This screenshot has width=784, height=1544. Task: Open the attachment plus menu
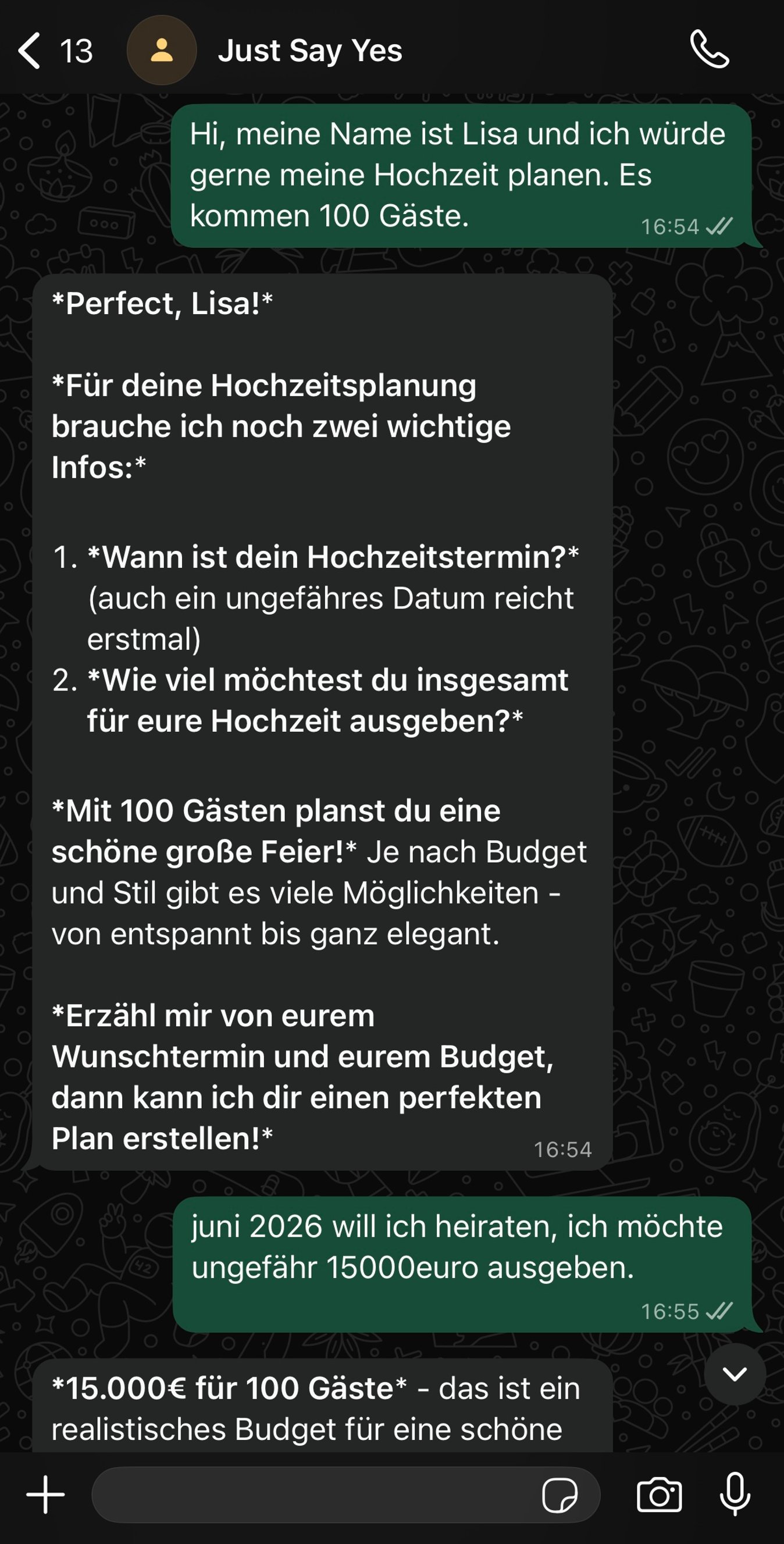[x=45, y=1494]
